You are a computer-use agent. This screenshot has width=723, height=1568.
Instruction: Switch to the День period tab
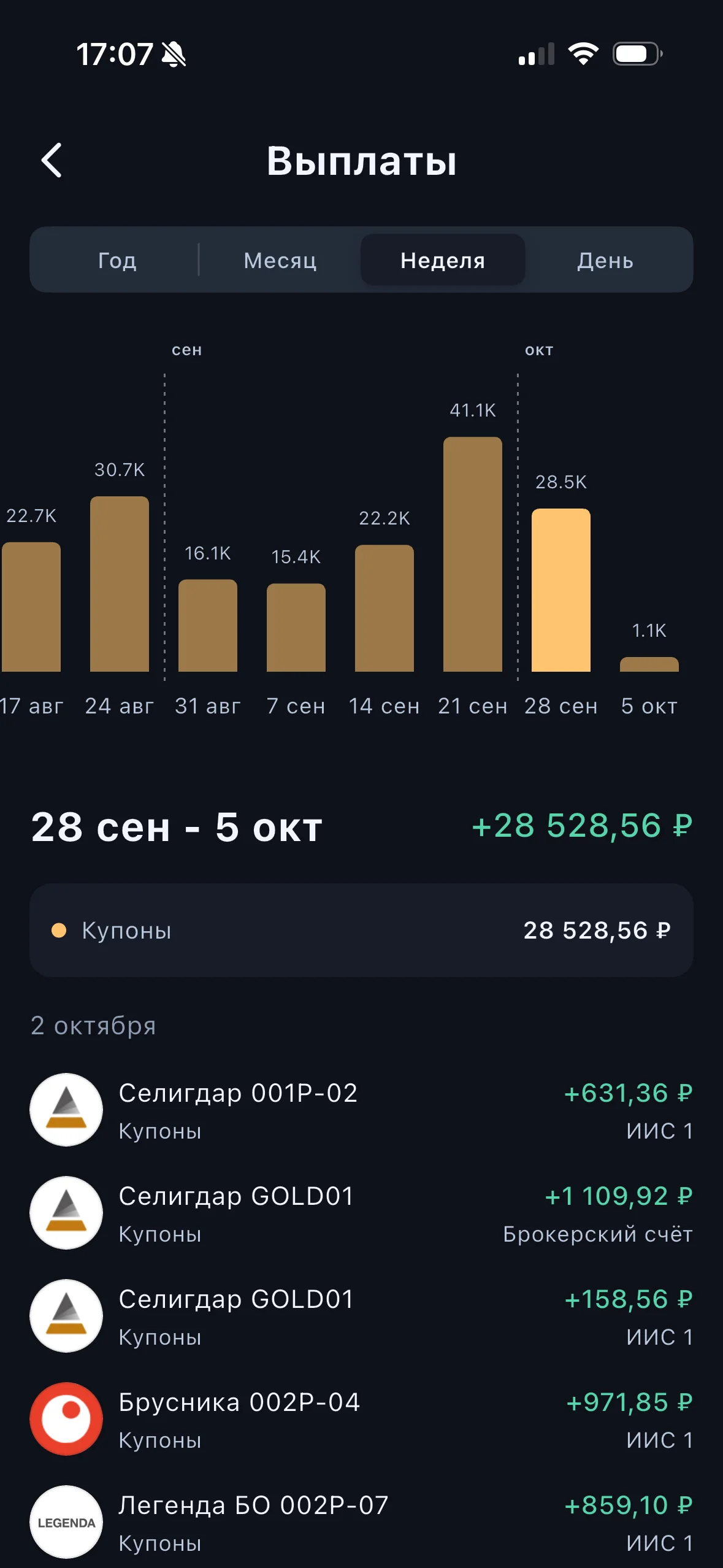click(605, 260)
